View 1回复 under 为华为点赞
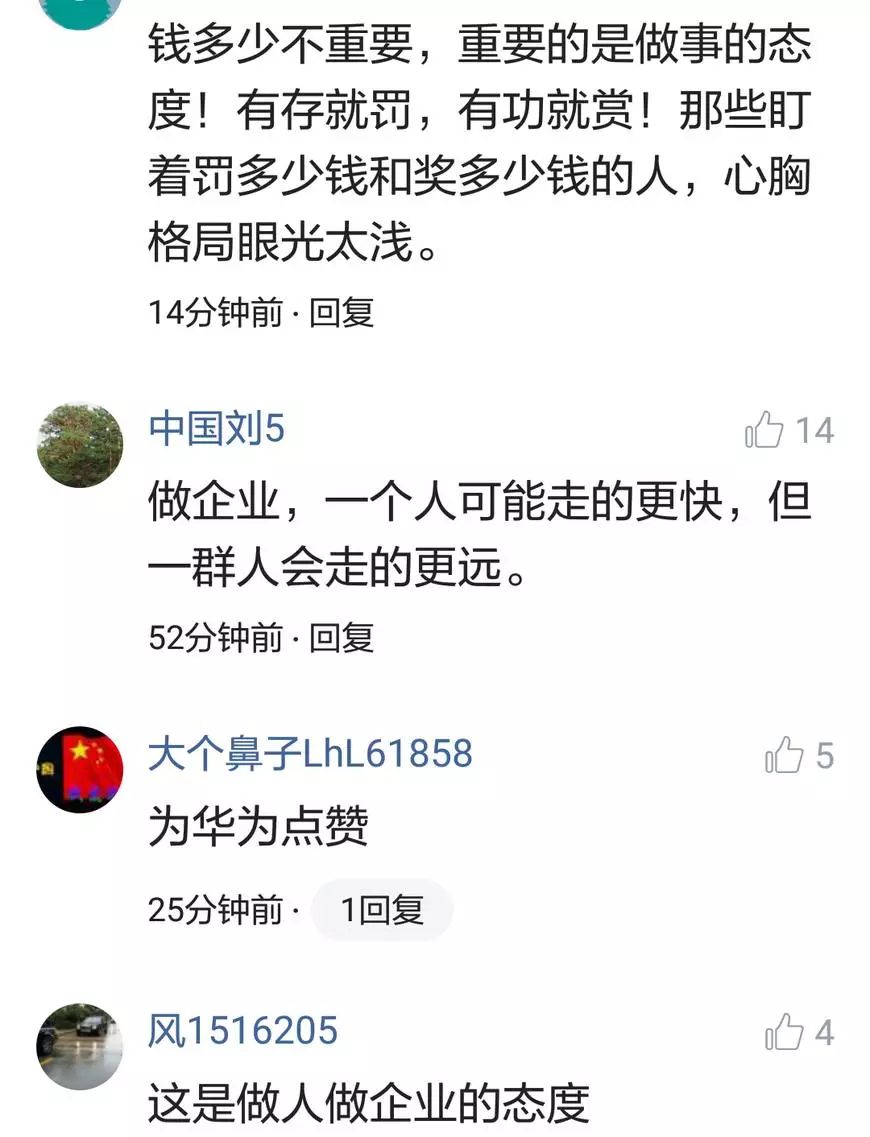 [x=382, y=909]
